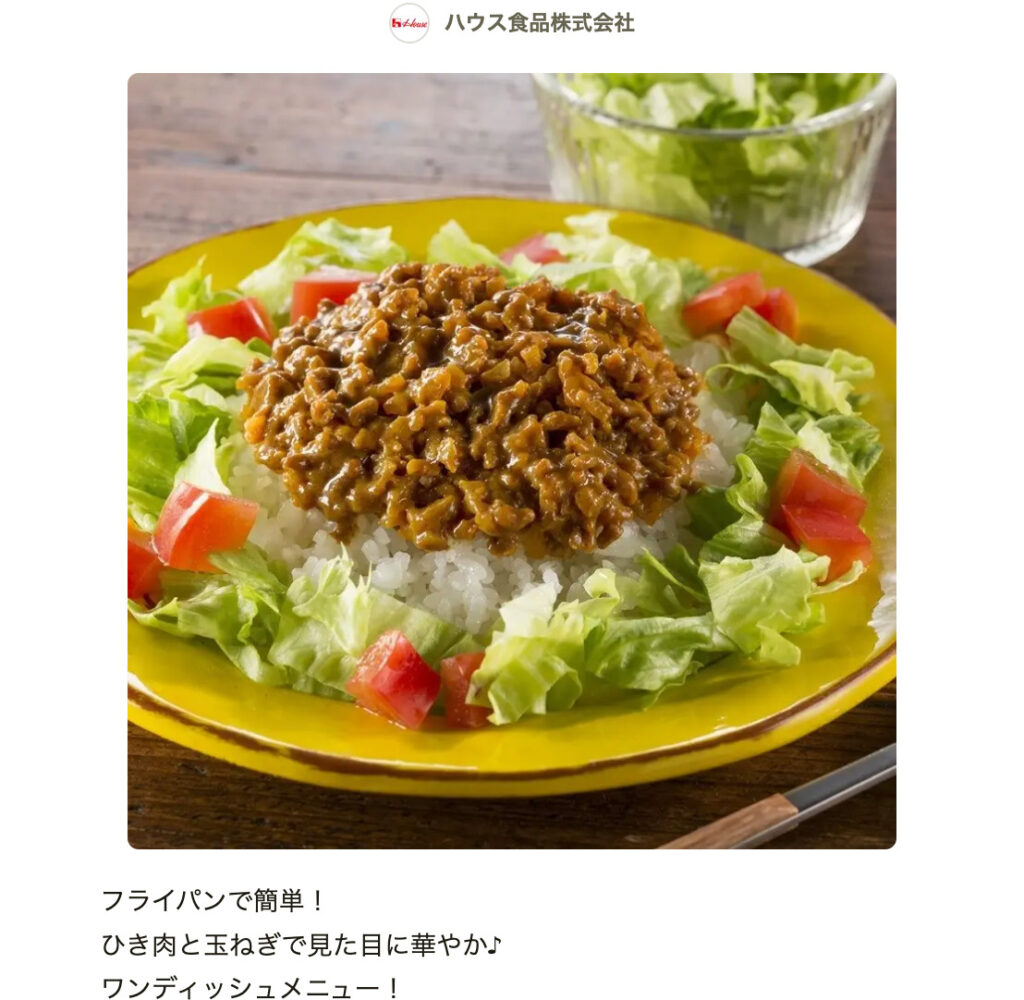Open the taco rice recipe photo
Screen dimensions: 1024x1000
[511, 460]
